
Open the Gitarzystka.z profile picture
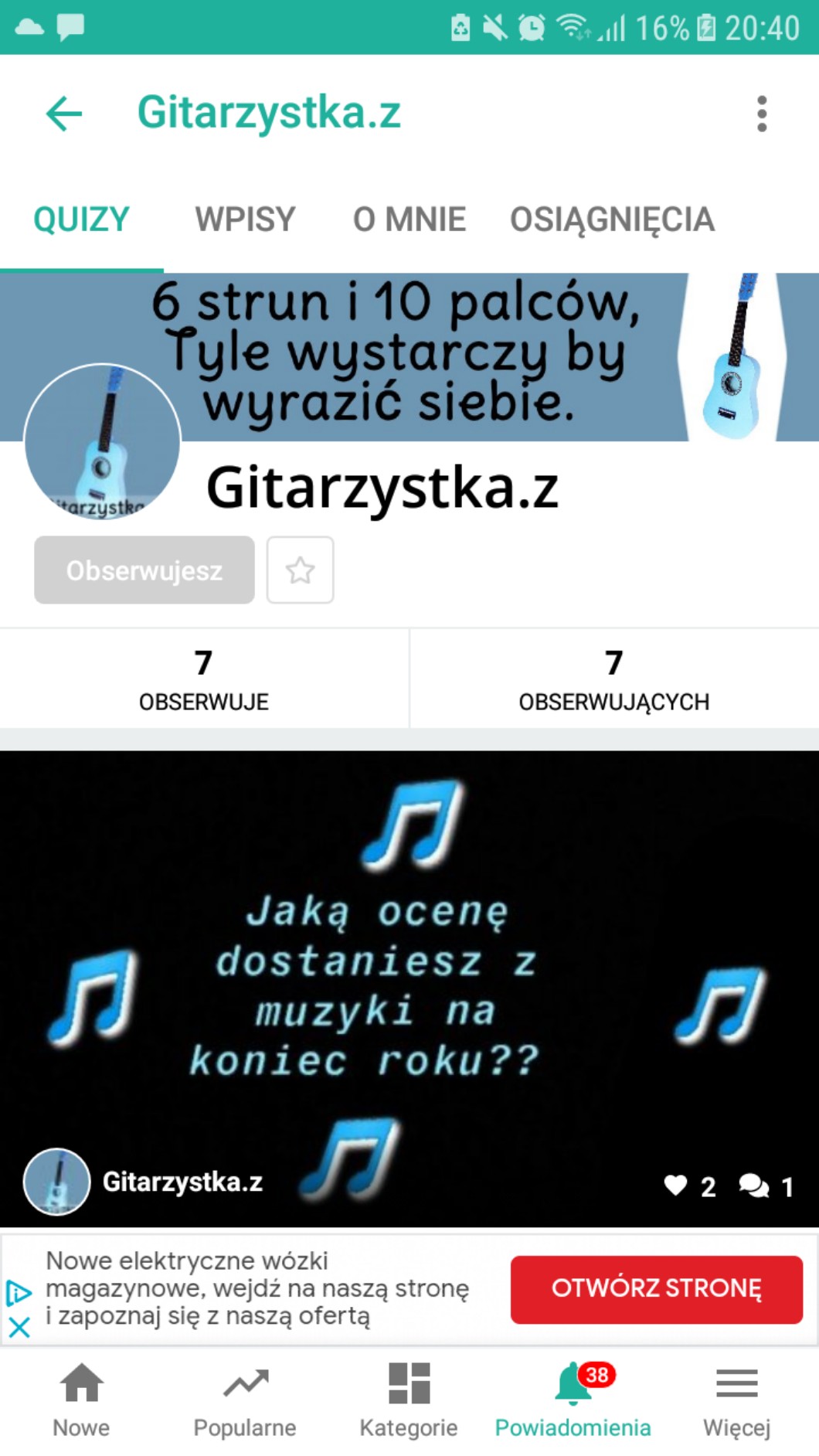tap(102, 442)
